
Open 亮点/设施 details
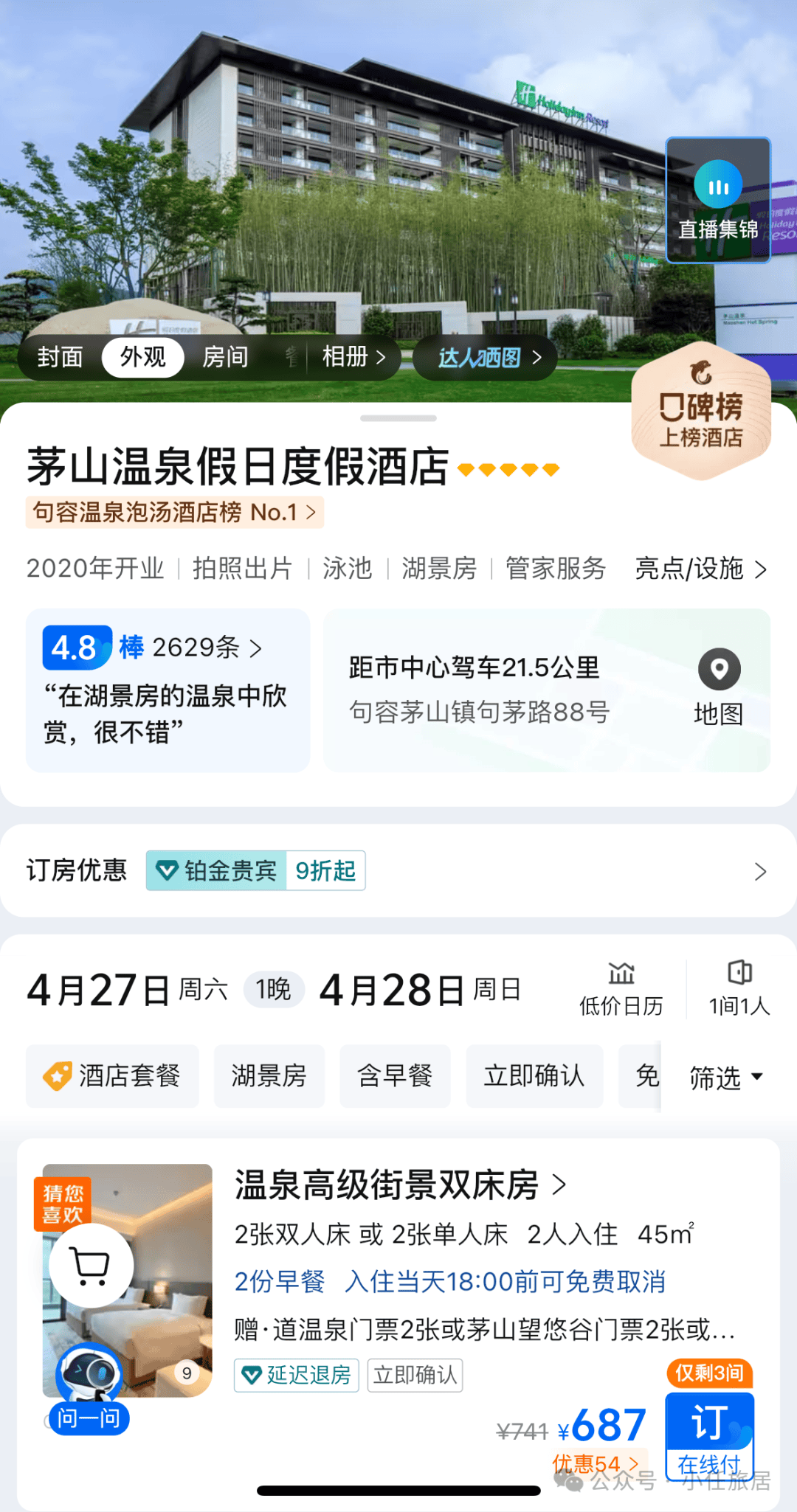(700, 569)
